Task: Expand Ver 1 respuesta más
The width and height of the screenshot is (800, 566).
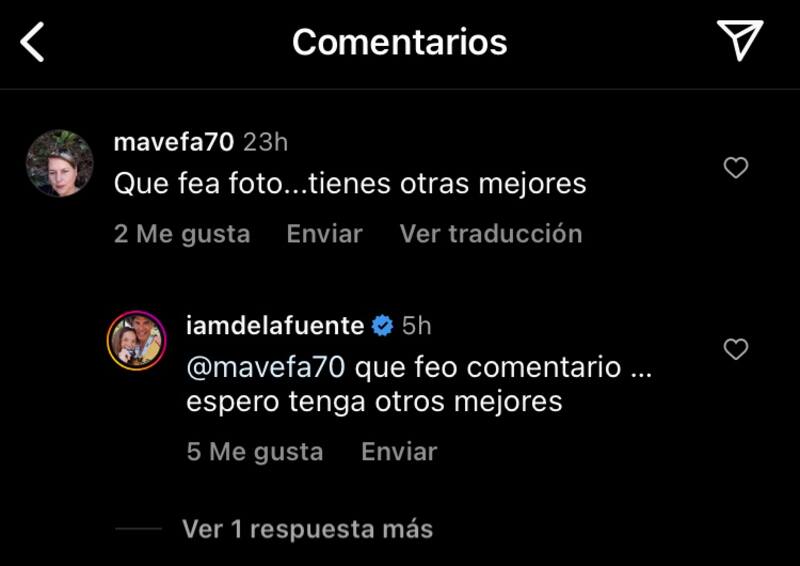Action: point(307,529)
